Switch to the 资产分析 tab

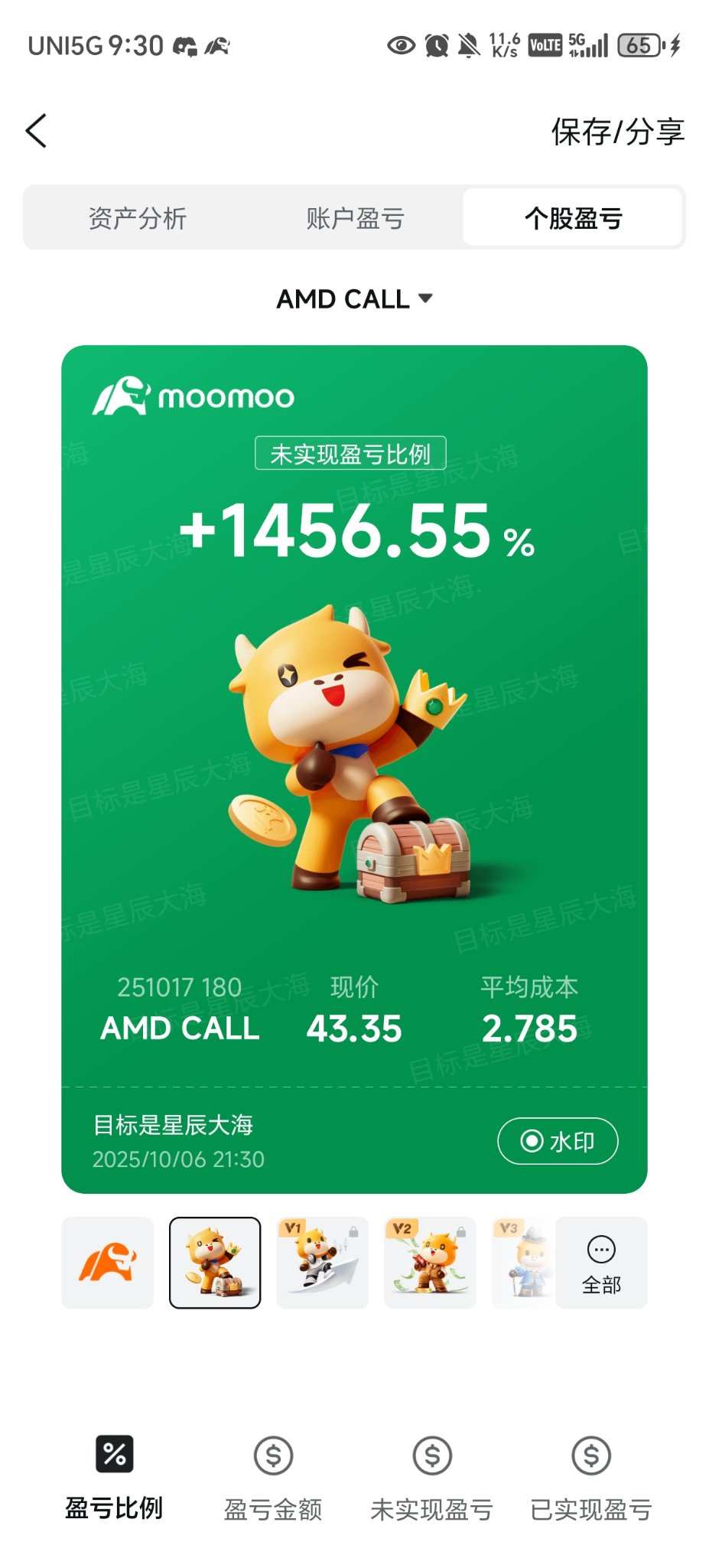[138, 218]
